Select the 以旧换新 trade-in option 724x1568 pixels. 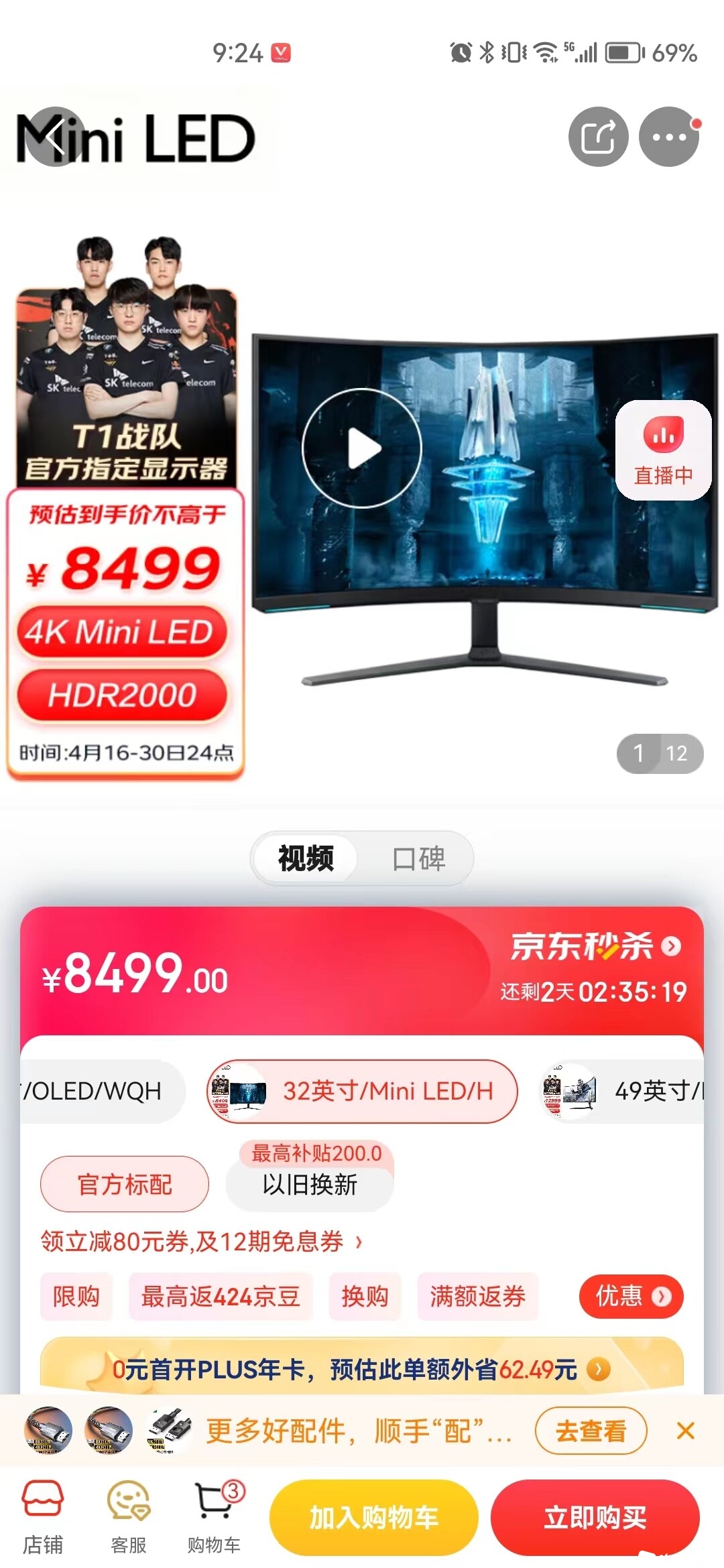click(x=310, y=1184)
